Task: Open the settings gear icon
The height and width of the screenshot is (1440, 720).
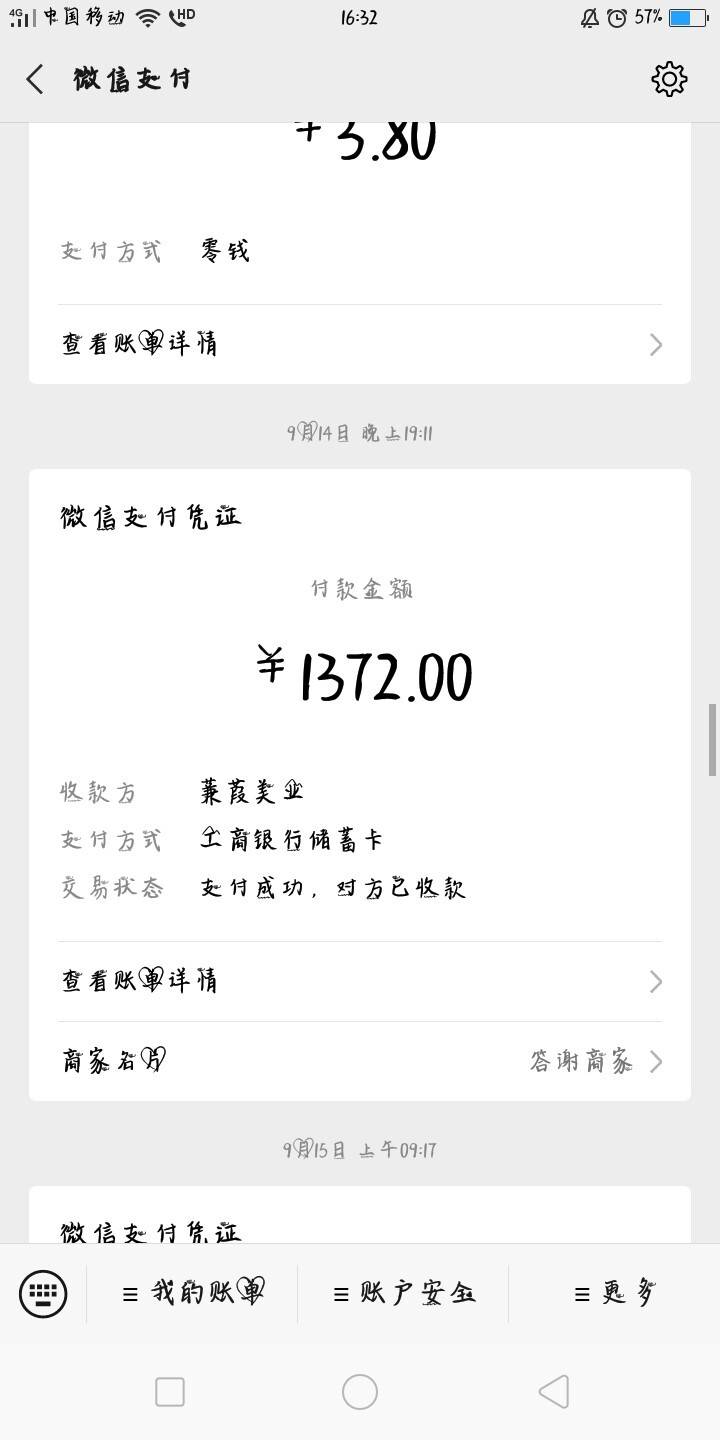Action: (669, 79)
